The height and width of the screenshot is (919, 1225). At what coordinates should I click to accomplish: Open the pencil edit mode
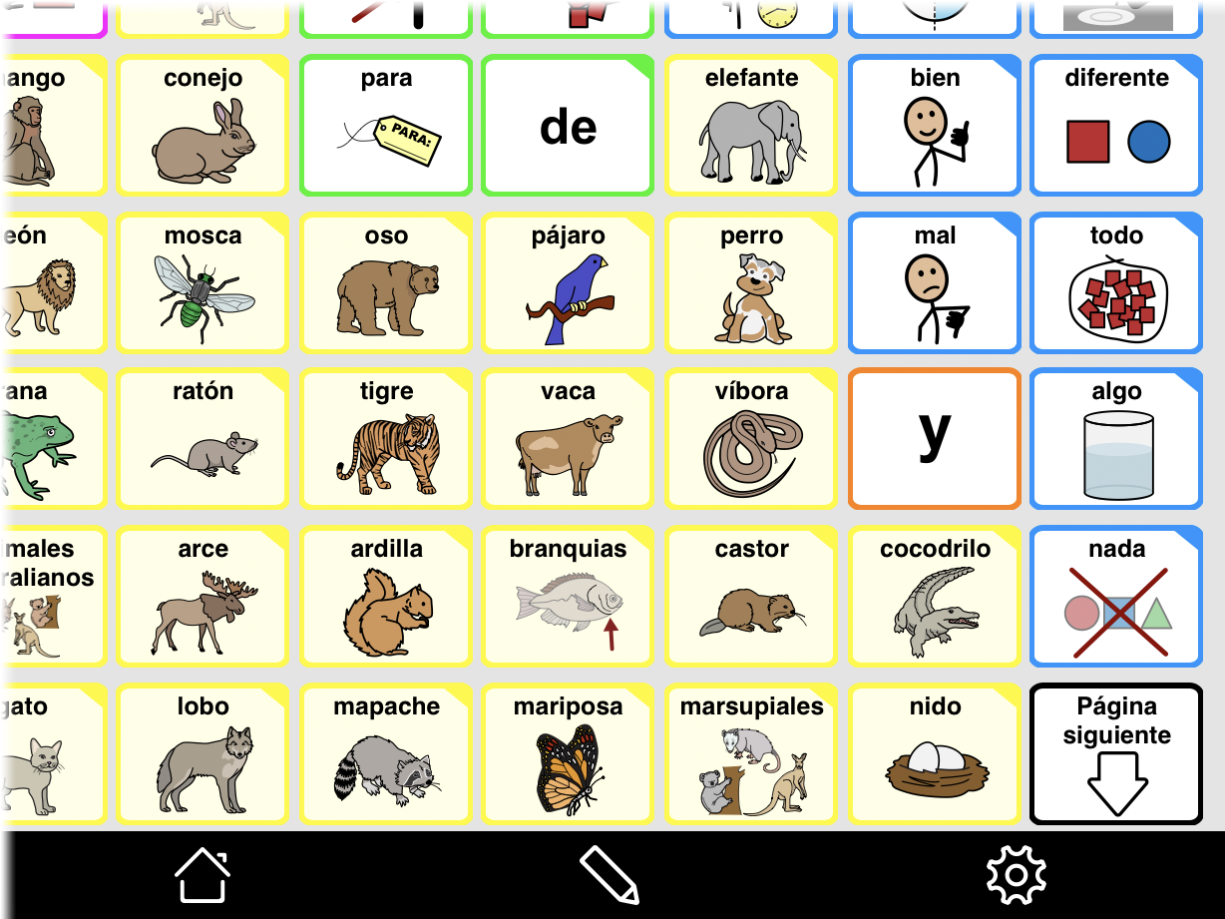pos(609,876)
